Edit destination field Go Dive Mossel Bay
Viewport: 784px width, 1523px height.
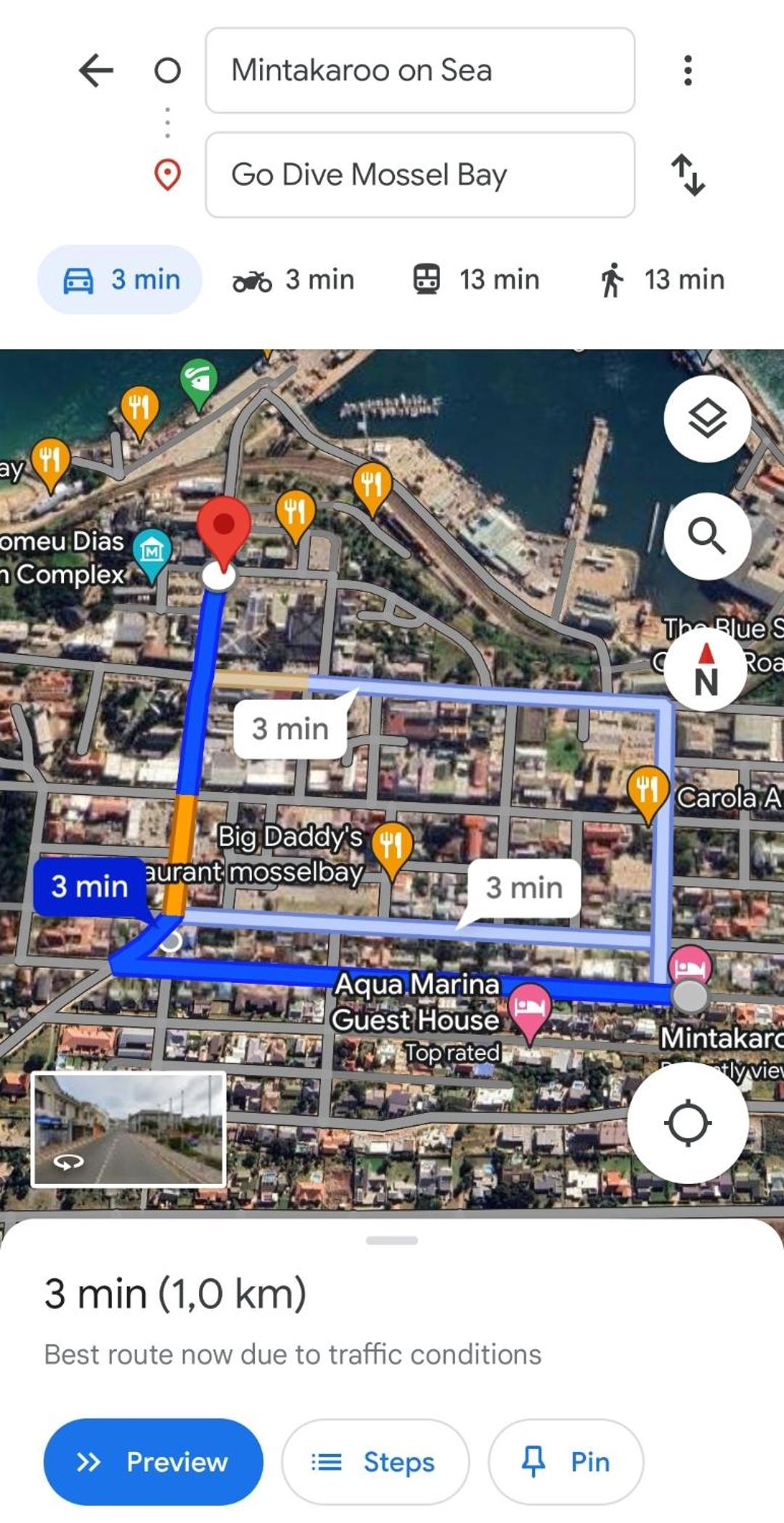pyautogui.click(x=420, y=175)
